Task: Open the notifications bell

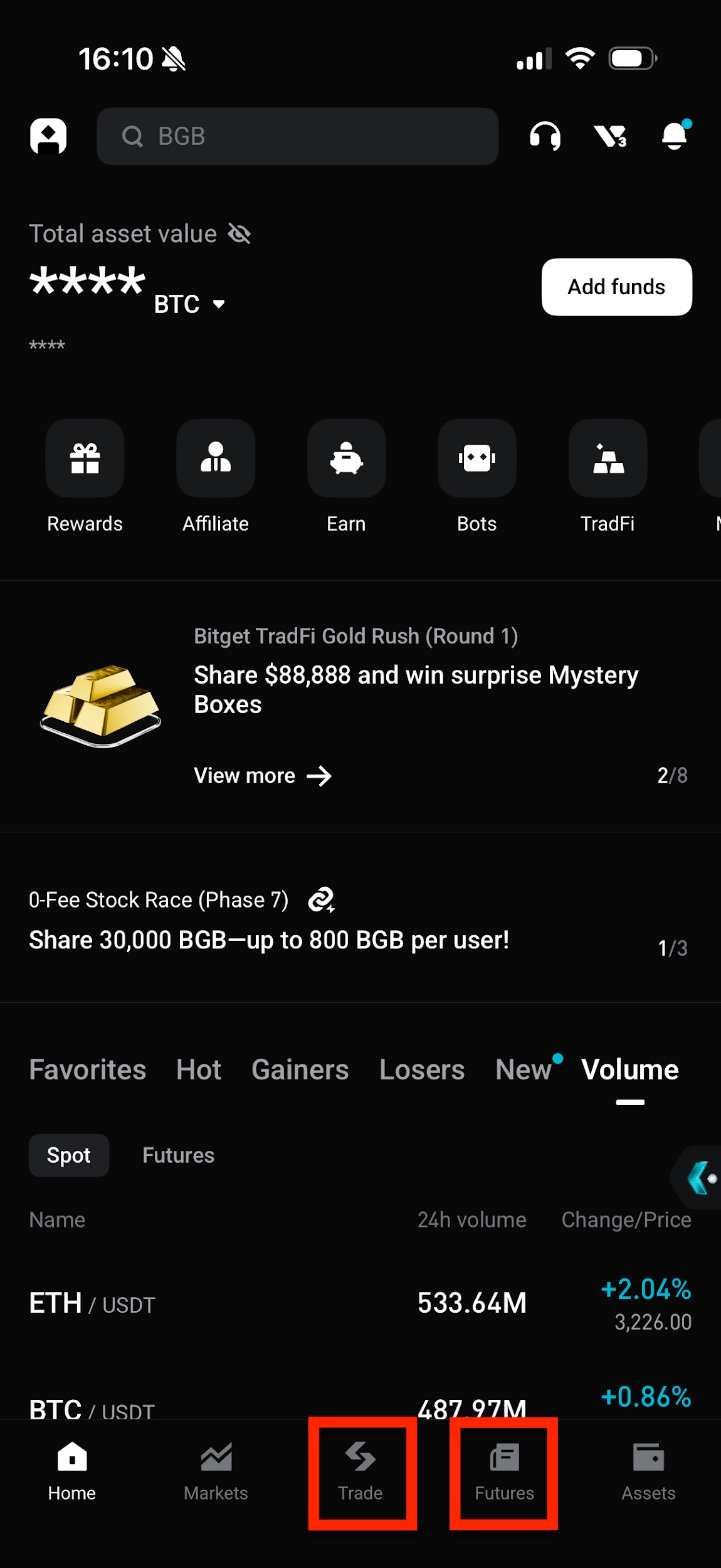Action: [x=674, y=136]
